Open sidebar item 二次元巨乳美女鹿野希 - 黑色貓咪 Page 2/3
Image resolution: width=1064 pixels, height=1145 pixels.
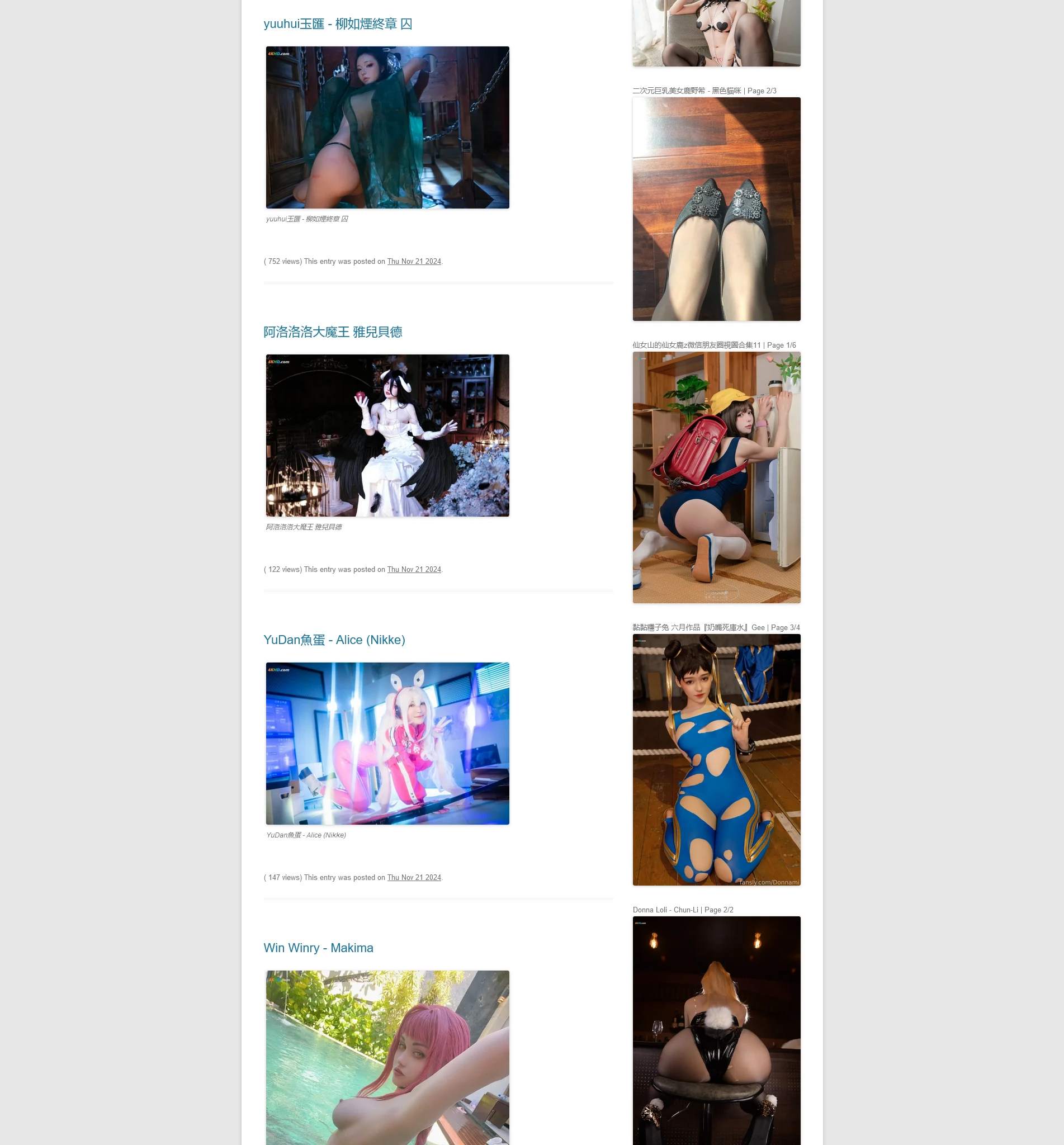716,209
